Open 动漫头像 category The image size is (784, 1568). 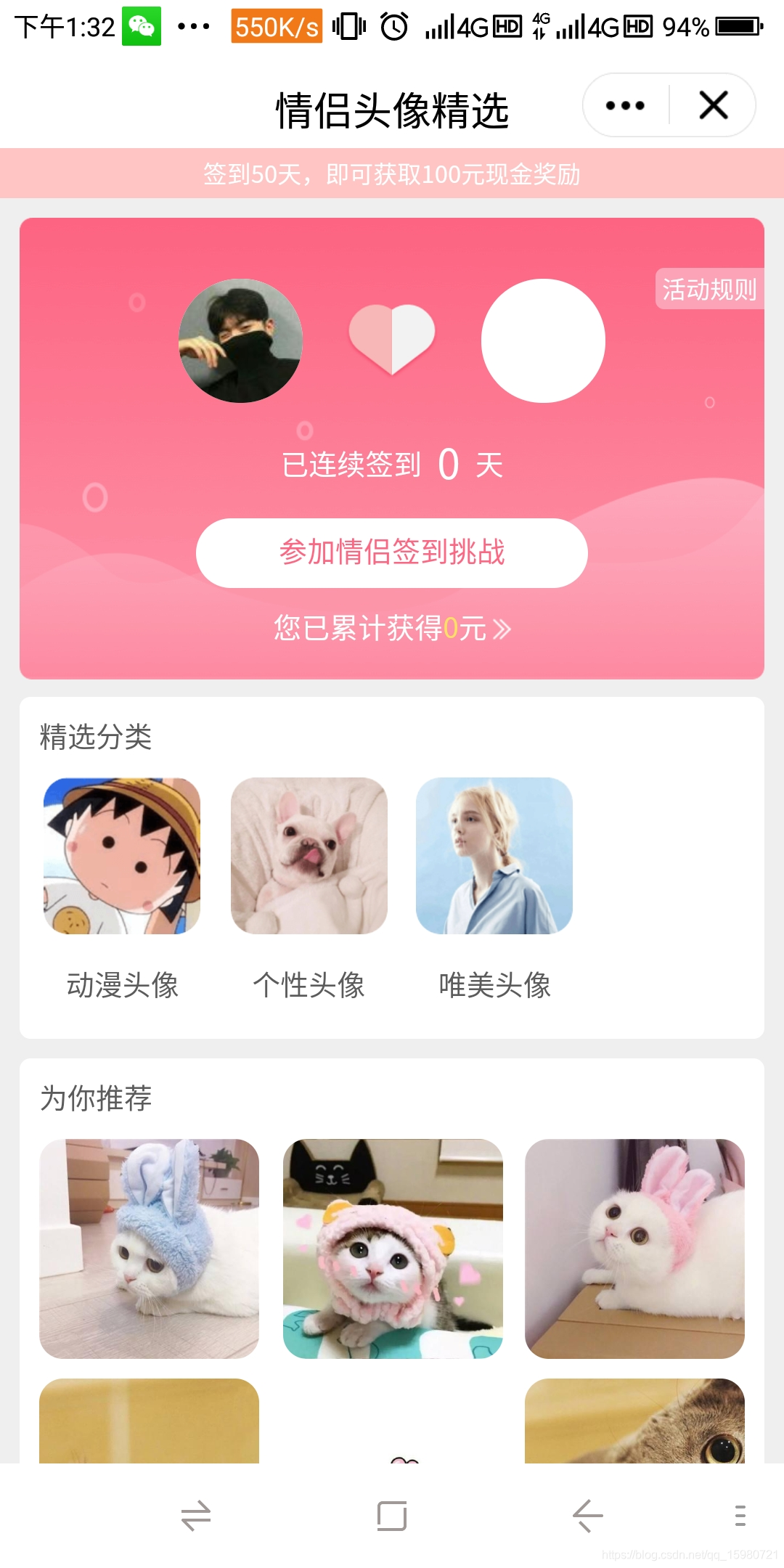tap(122, 857)
